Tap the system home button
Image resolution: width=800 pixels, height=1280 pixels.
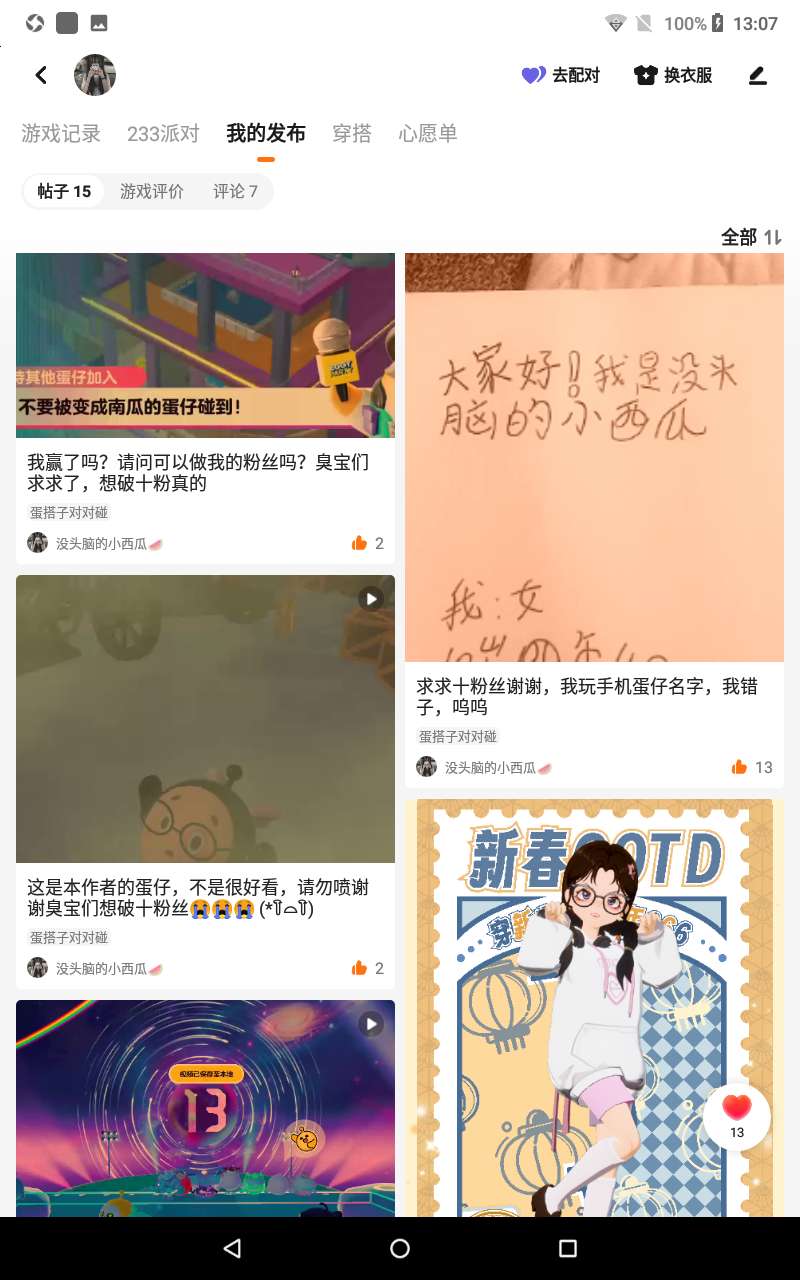coord(400,1248)
